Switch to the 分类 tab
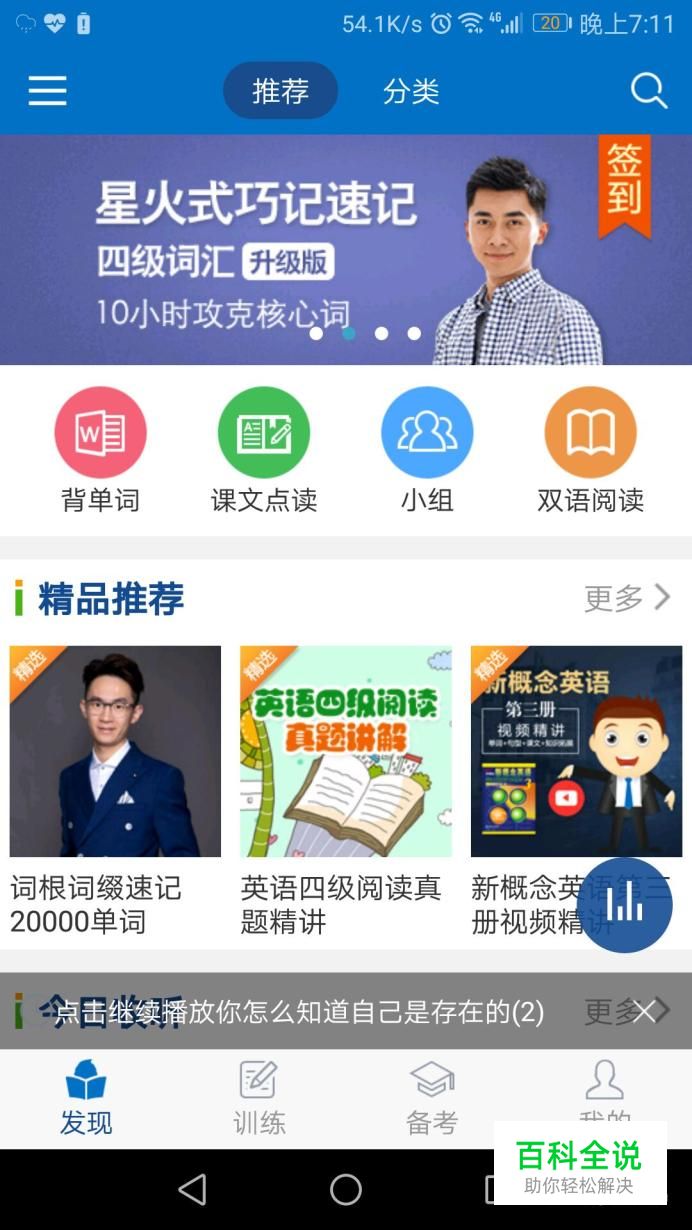This screenshot has width=692, height=1230. pos(411,91)
